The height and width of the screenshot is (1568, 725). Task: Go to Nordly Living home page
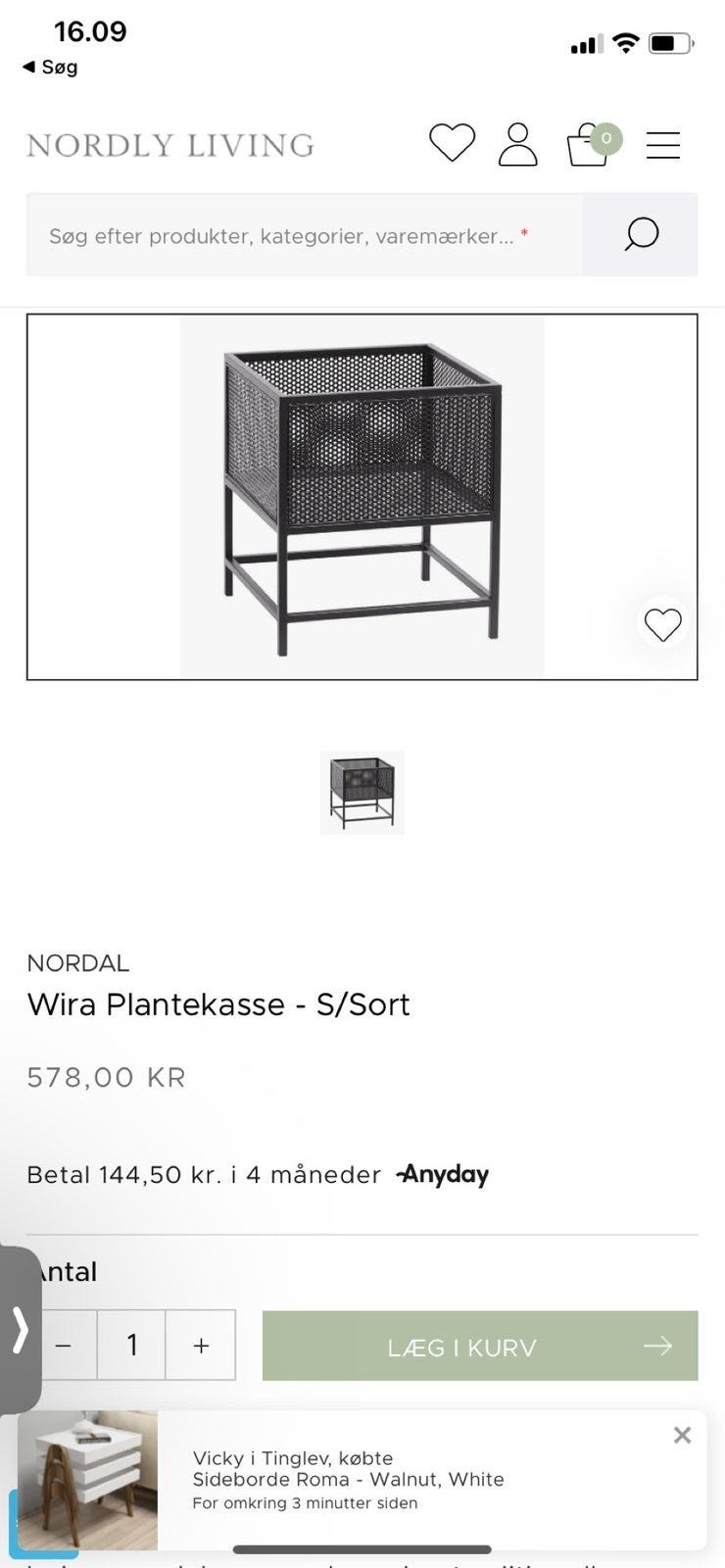[x=170, y=145]
